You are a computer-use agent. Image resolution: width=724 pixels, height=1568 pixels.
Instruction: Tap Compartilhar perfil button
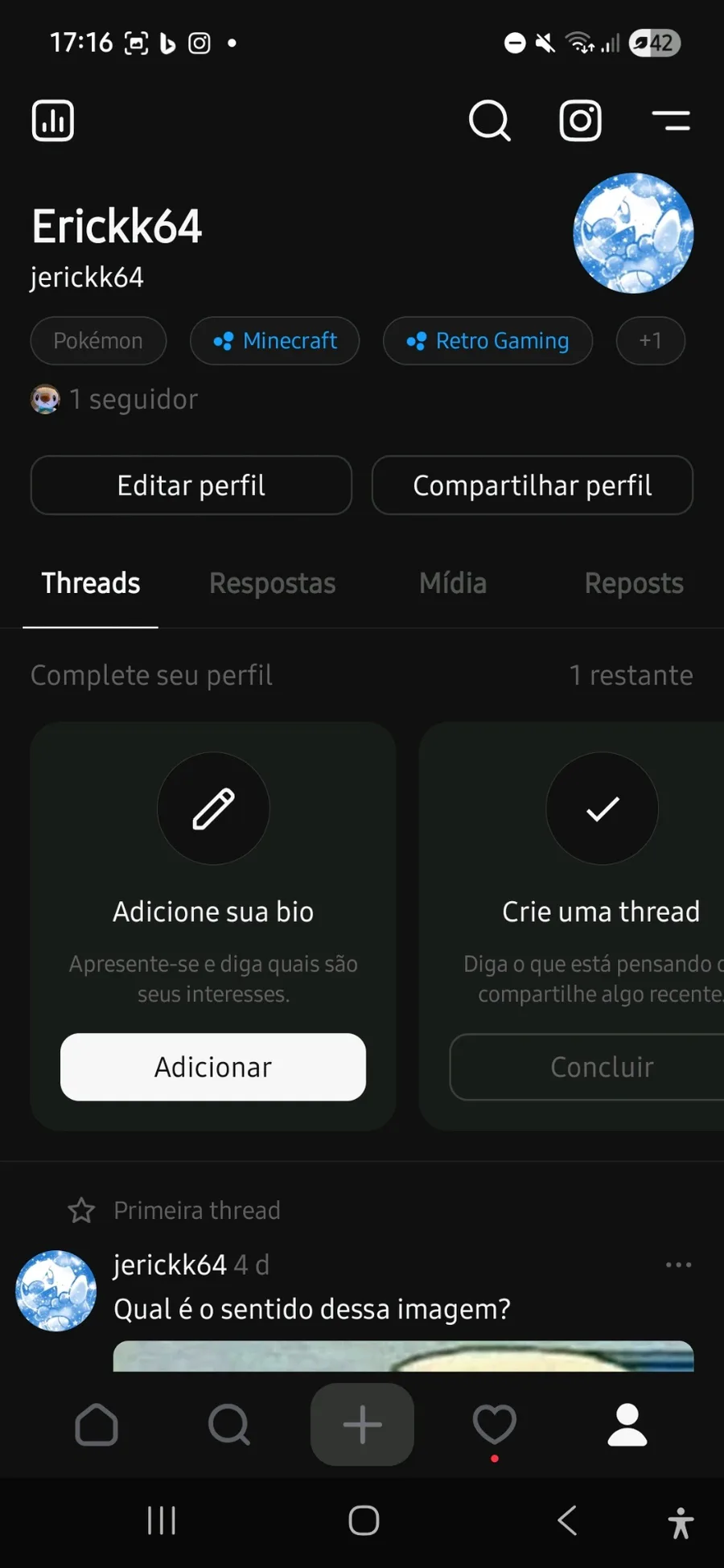coord(532,485)
